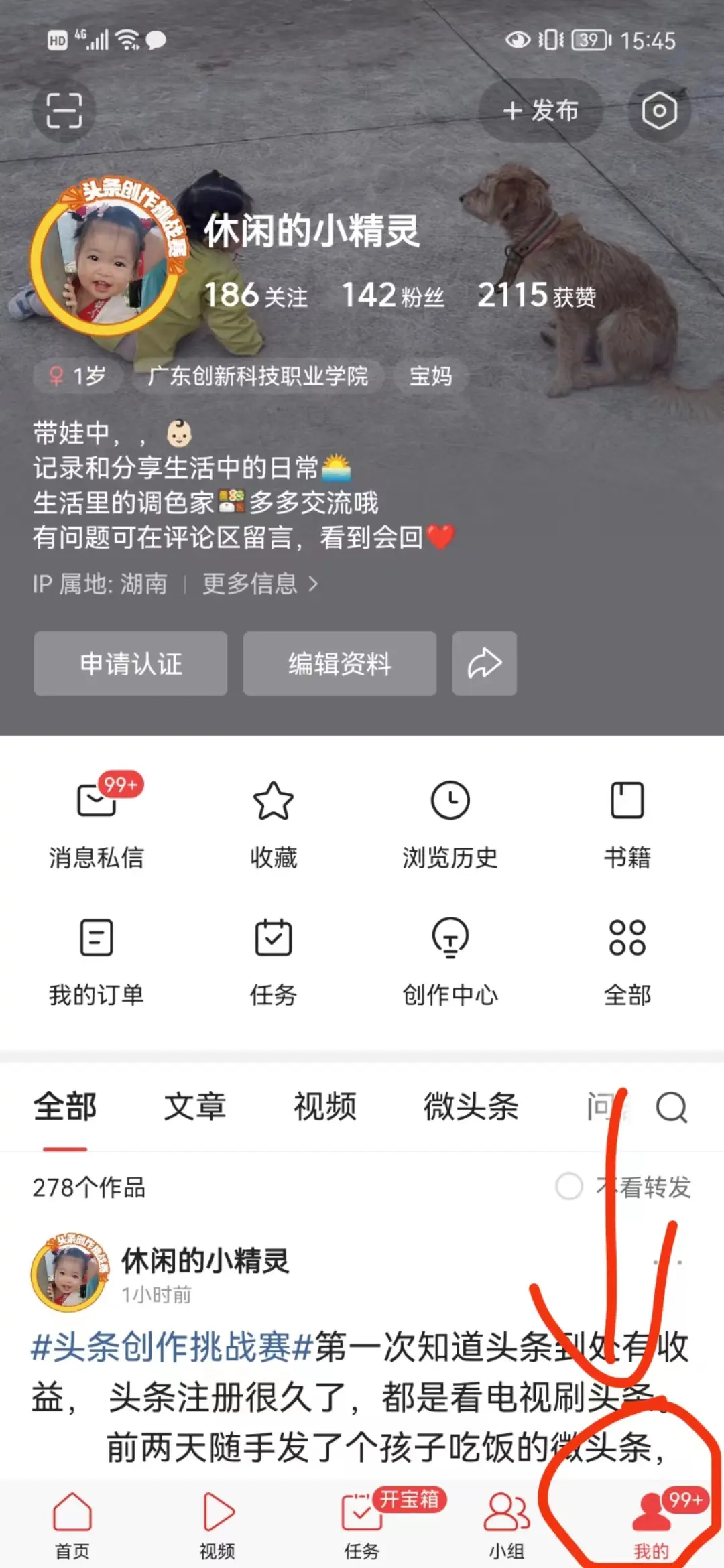Open the settings gear icon
Viewport: 724px width, 1568px height.
pos(659,111)
